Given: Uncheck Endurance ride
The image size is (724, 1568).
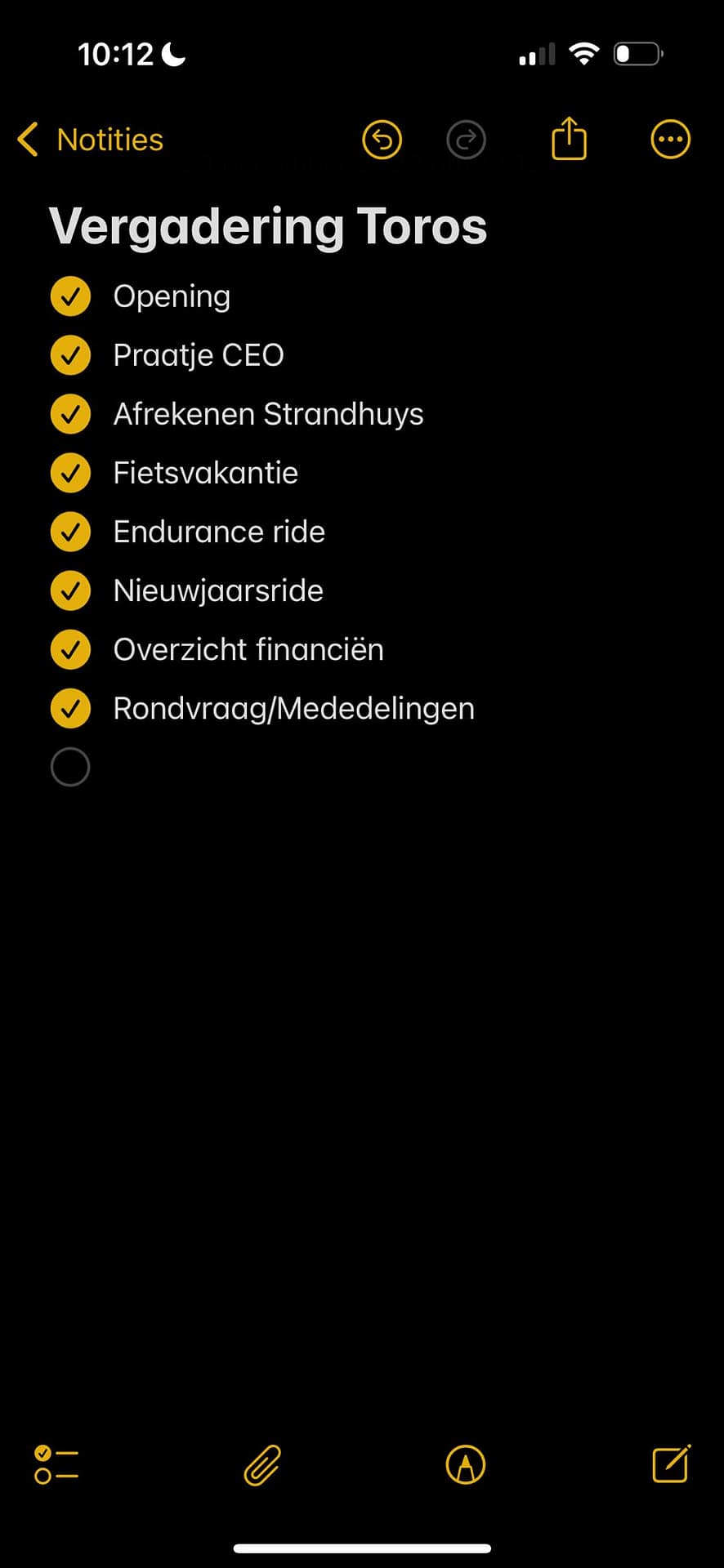Looking at the screenshot, I should point(71,532).
